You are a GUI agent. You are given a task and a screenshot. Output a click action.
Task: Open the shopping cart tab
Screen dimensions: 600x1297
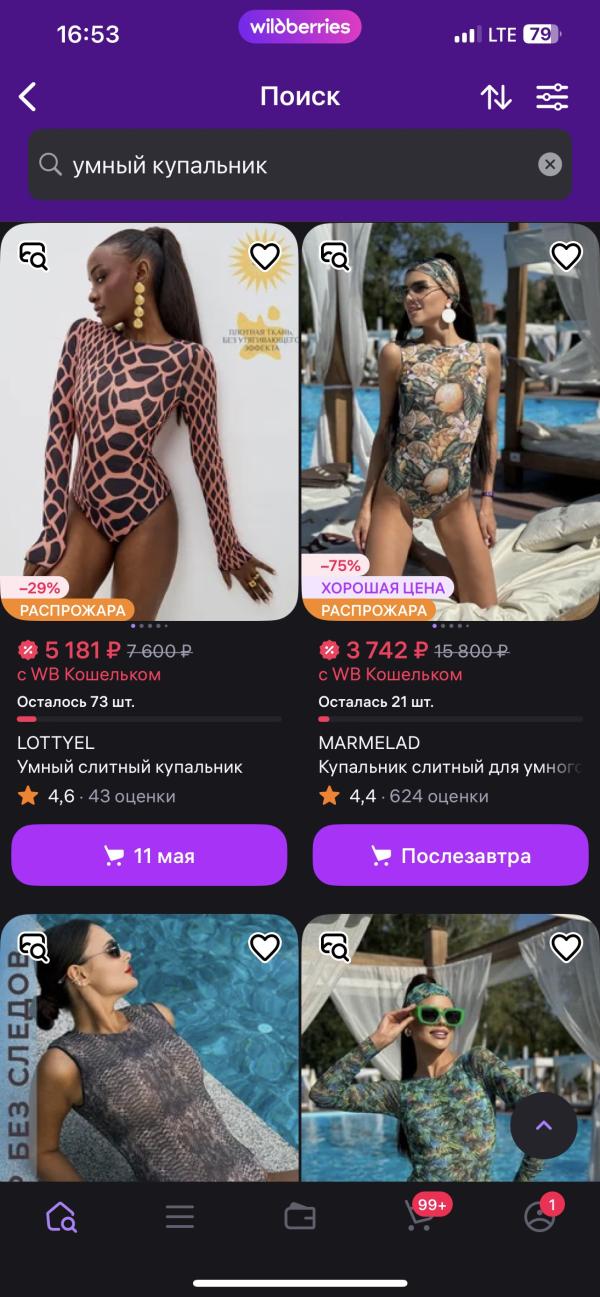click(422, 1216)
